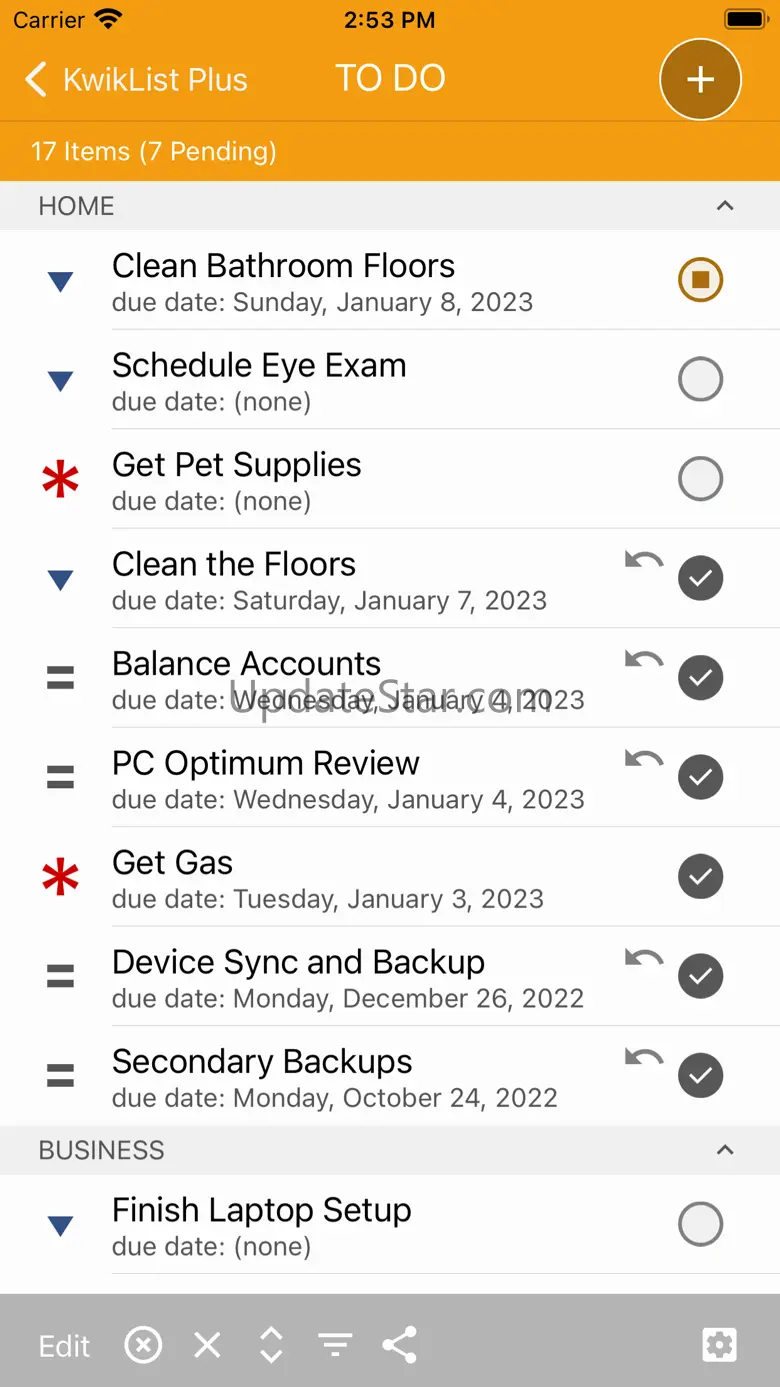Undo completion of Secondary Backups
Viewport: 780px width, 1387px height.
pyautogui.click(x=644, y=1057)
